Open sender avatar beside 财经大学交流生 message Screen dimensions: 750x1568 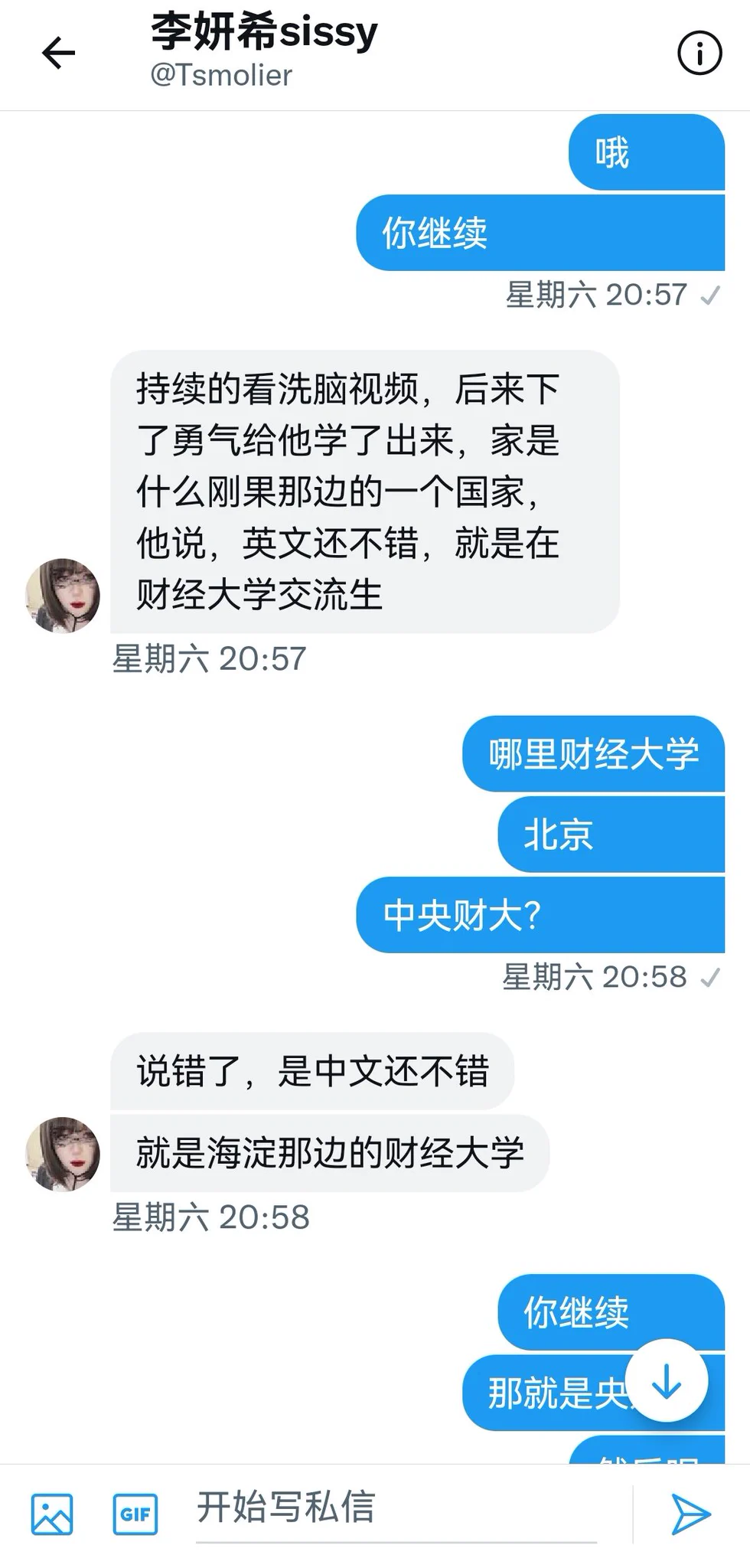pyautogui.click(x=63, y=595)
